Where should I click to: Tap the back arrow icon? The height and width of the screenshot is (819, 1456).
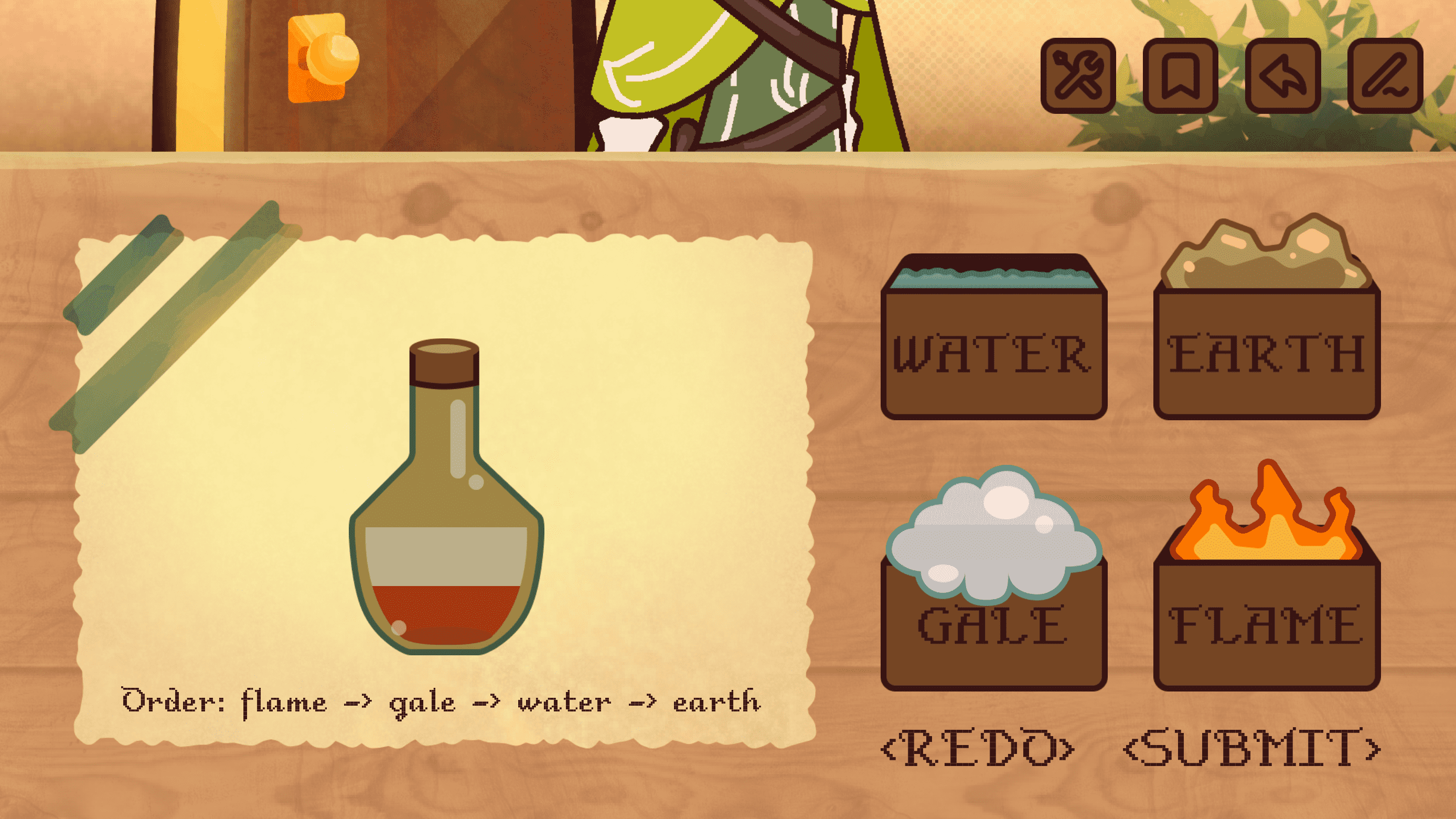coord(1282,75)
